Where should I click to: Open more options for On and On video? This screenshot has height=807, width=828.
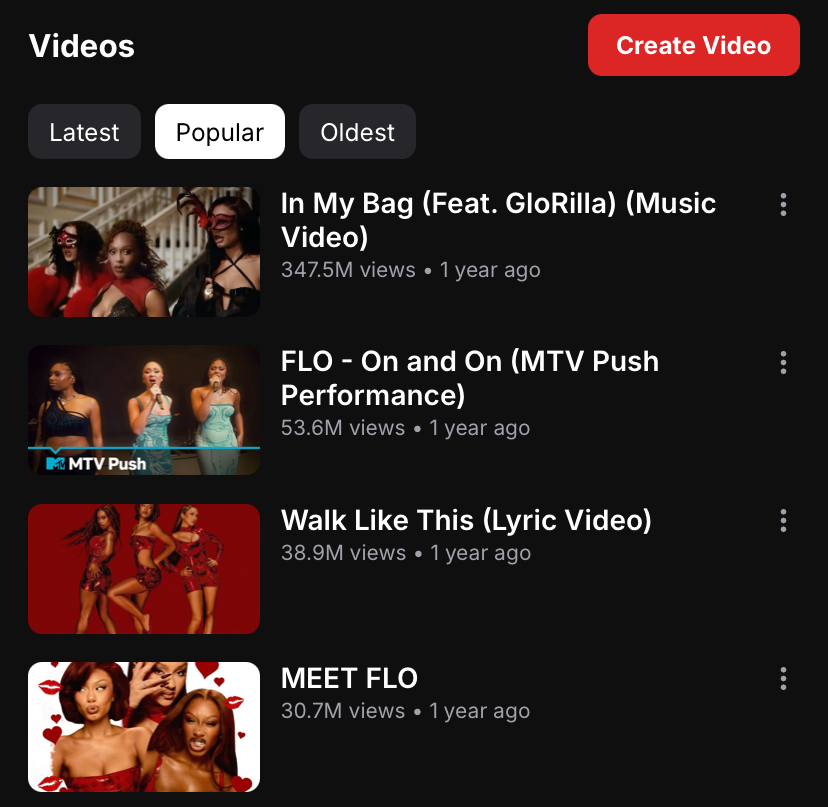click(x=783, y=362)
